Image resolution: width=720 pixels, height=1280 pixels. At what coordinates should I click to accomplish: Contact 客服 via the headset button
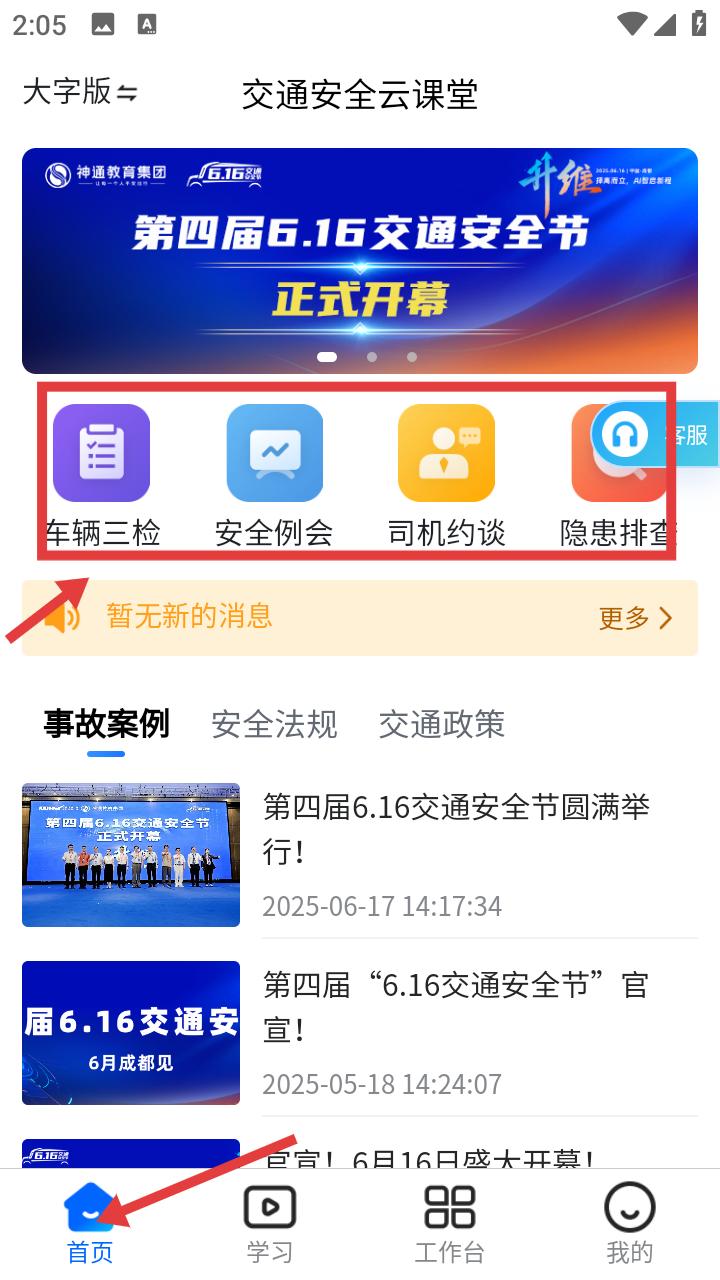[627, 435]
